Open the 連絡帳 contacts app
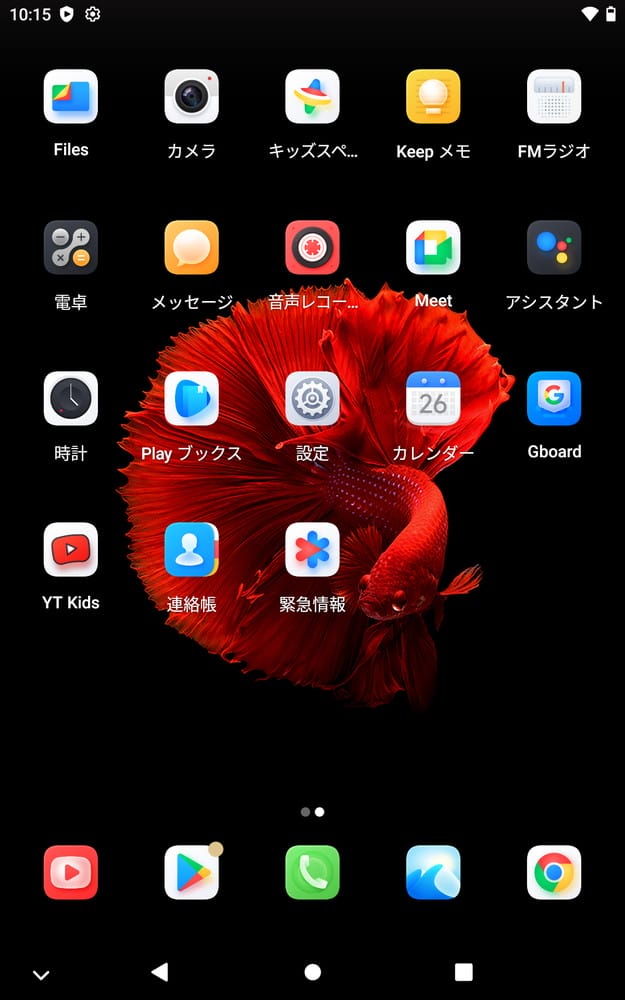This screenshot has height=1000, width=625. click(x=192, y=550)
